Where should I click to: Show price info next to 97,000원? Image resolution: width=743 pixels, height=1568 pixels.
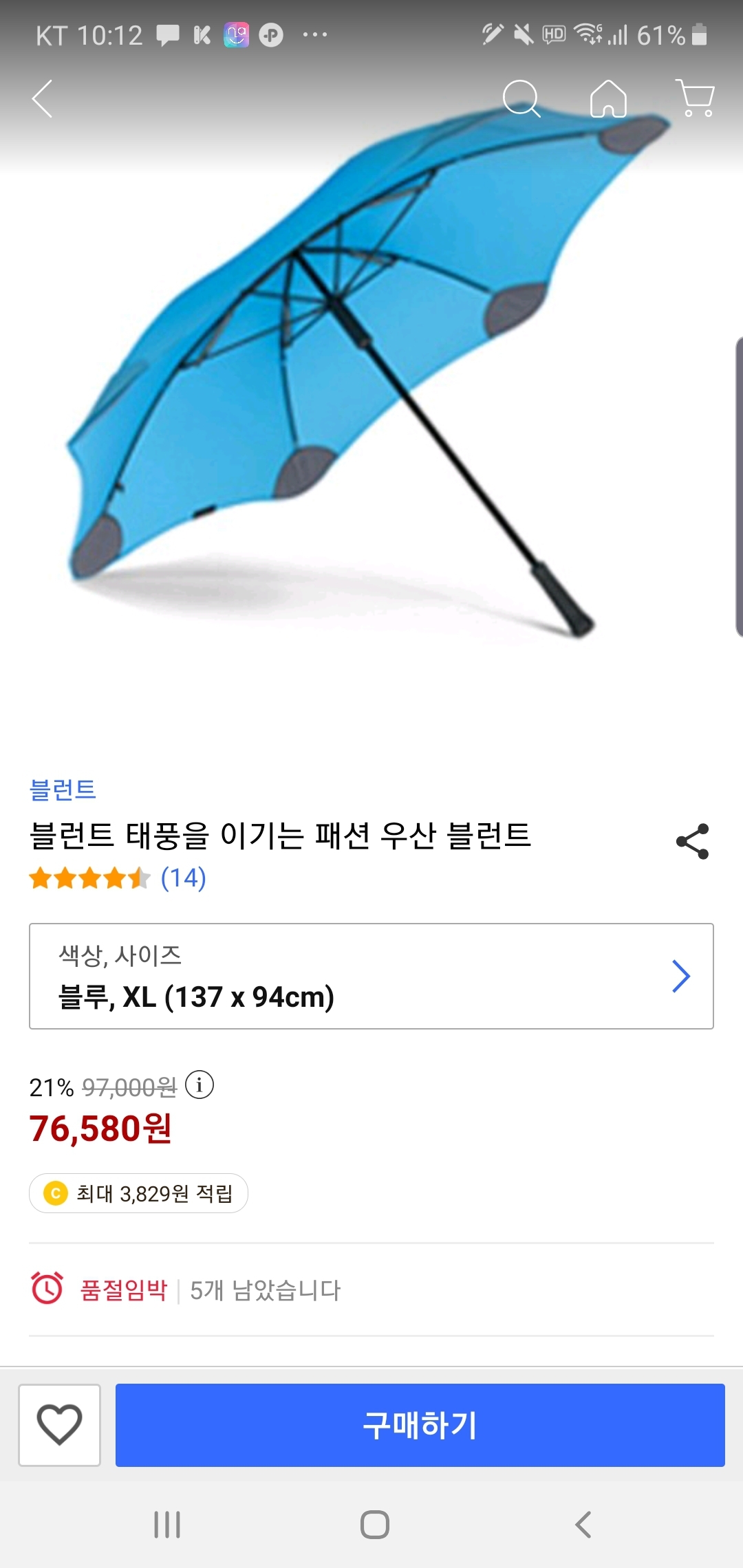(x=200, y=1085)
